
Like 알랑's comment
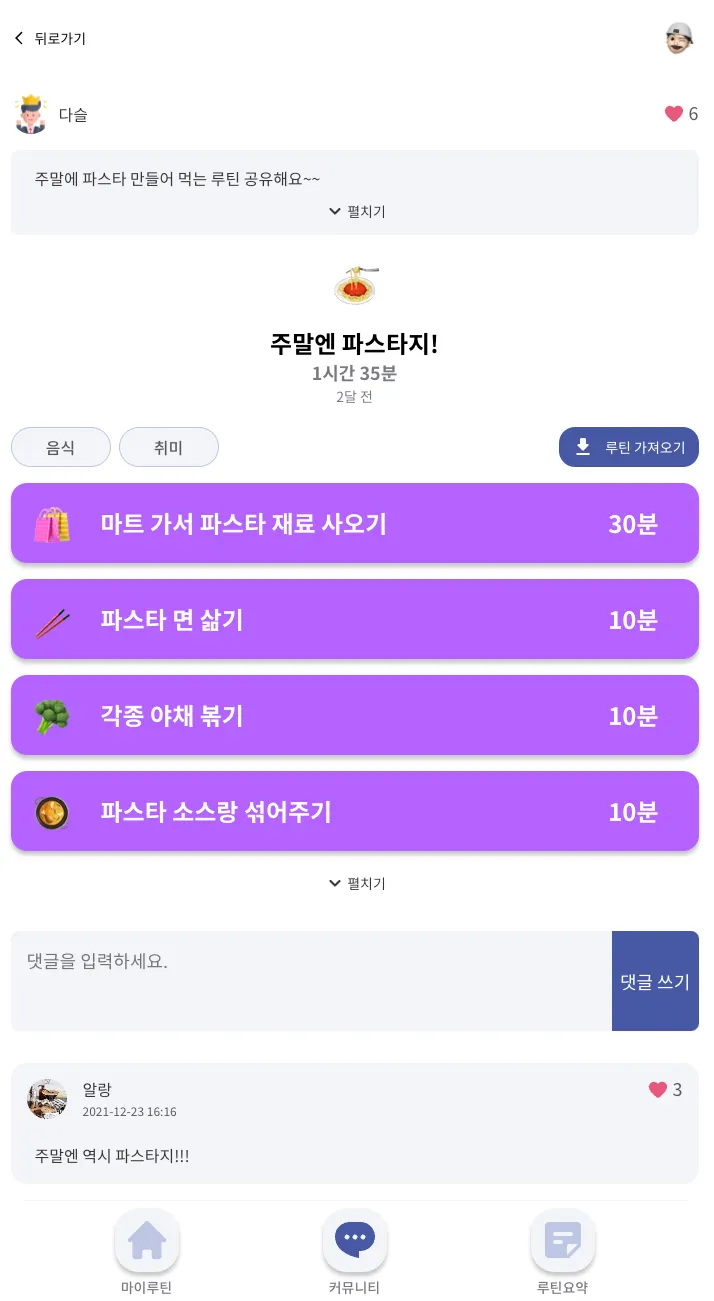658,1089
